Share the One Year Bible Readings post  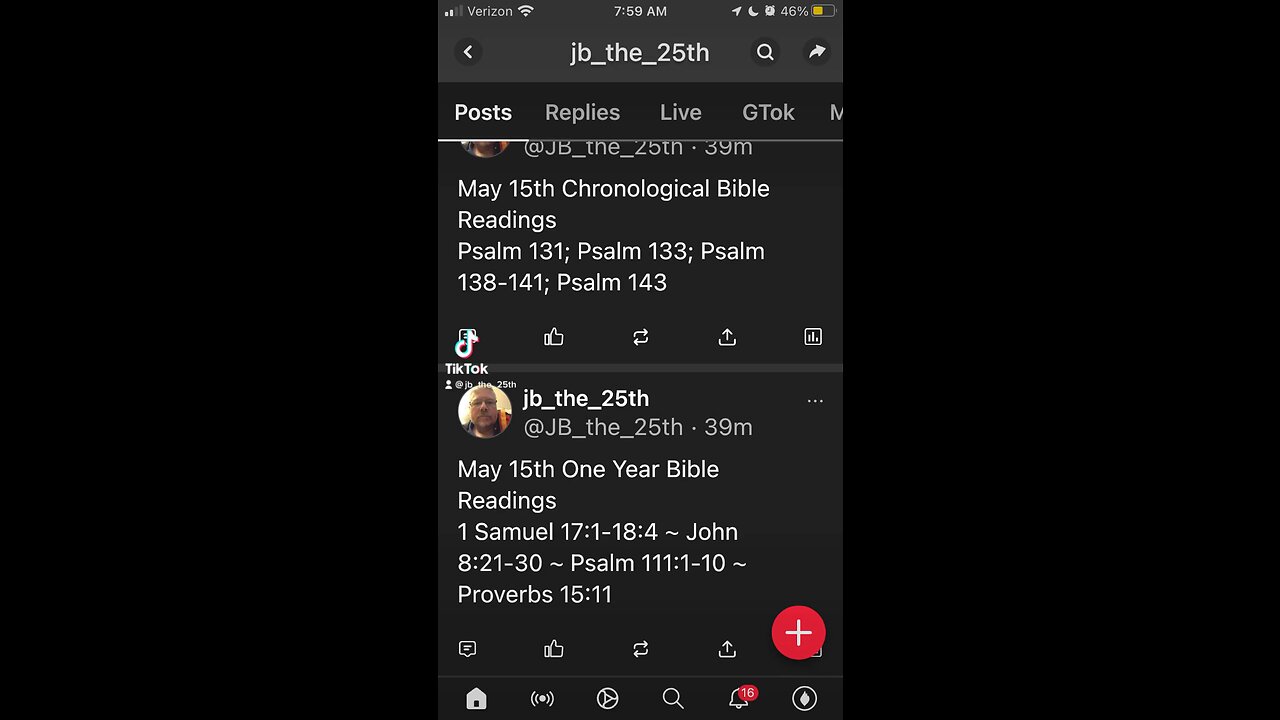(x=727, y=649)
